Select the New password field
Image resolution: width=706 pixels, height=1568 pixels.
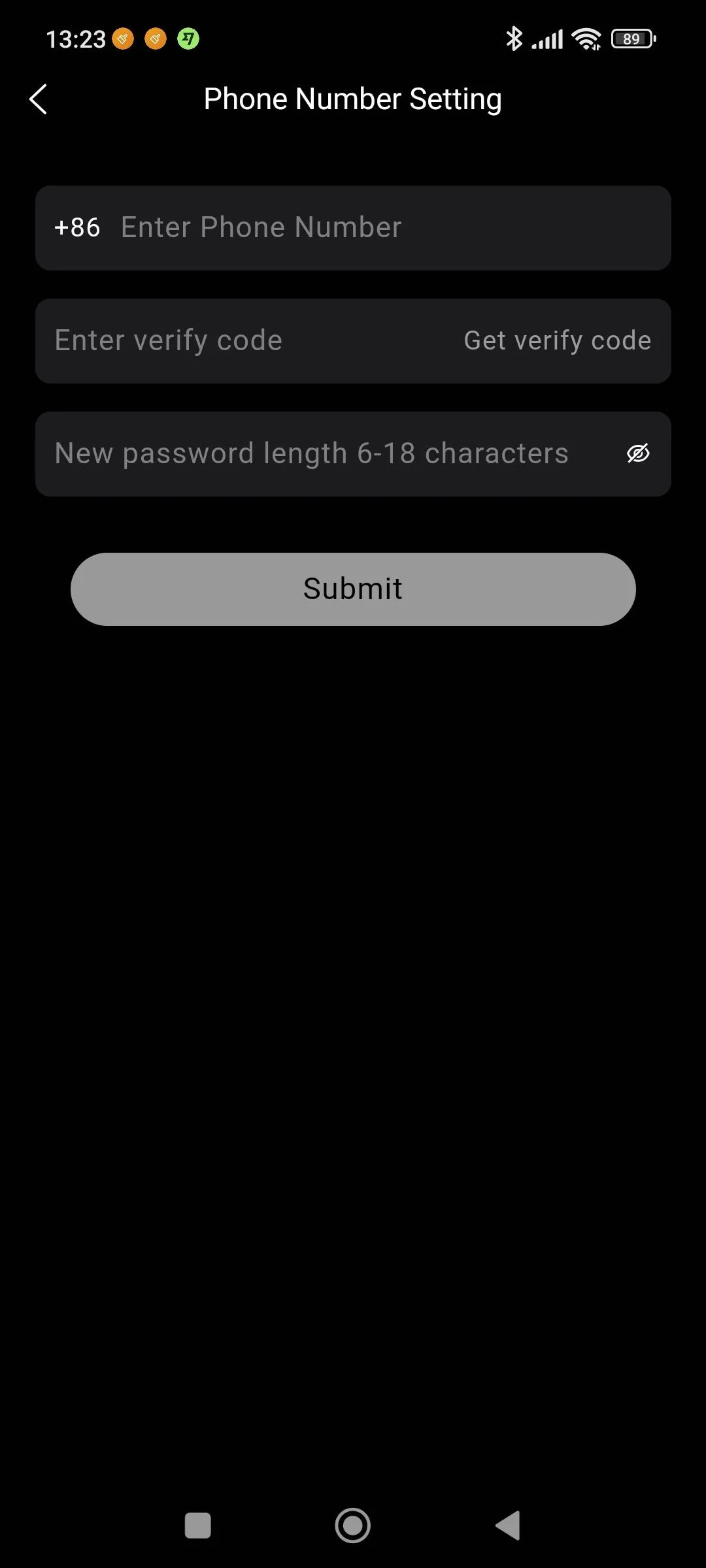pos(312,454)
